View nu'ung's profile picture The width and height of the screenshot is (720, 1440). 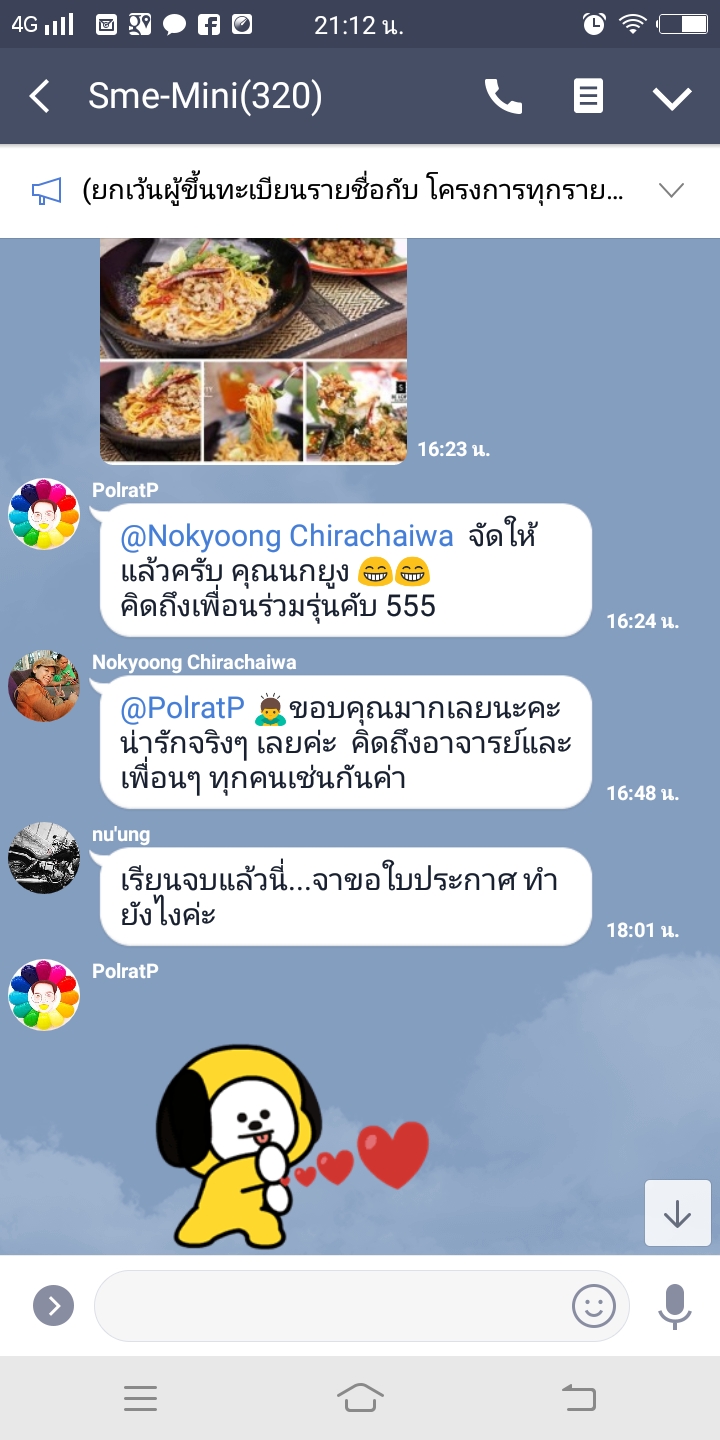coord(44,858)
